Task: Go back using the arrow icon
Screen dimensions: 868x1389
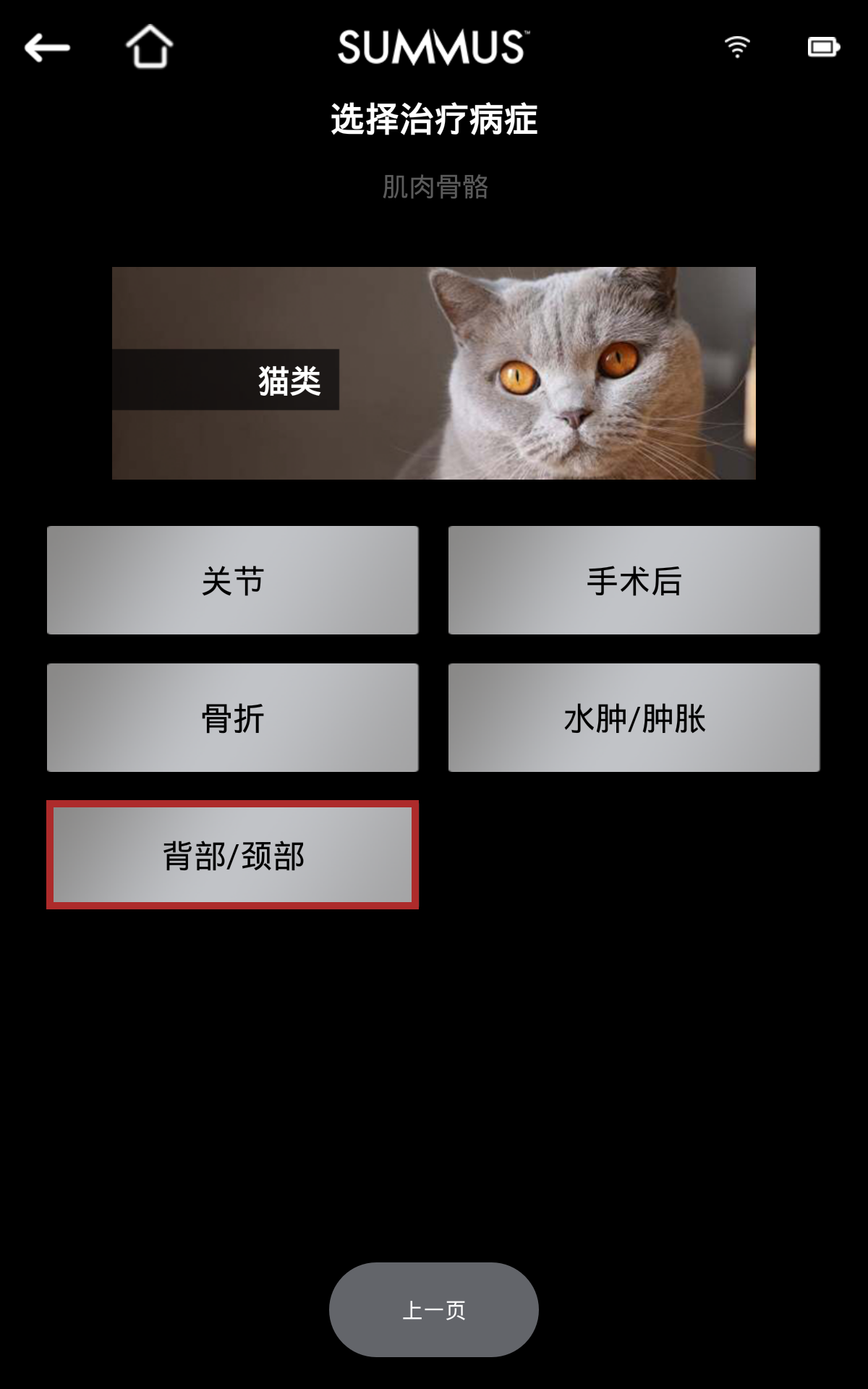Action: tap(47, 48)
